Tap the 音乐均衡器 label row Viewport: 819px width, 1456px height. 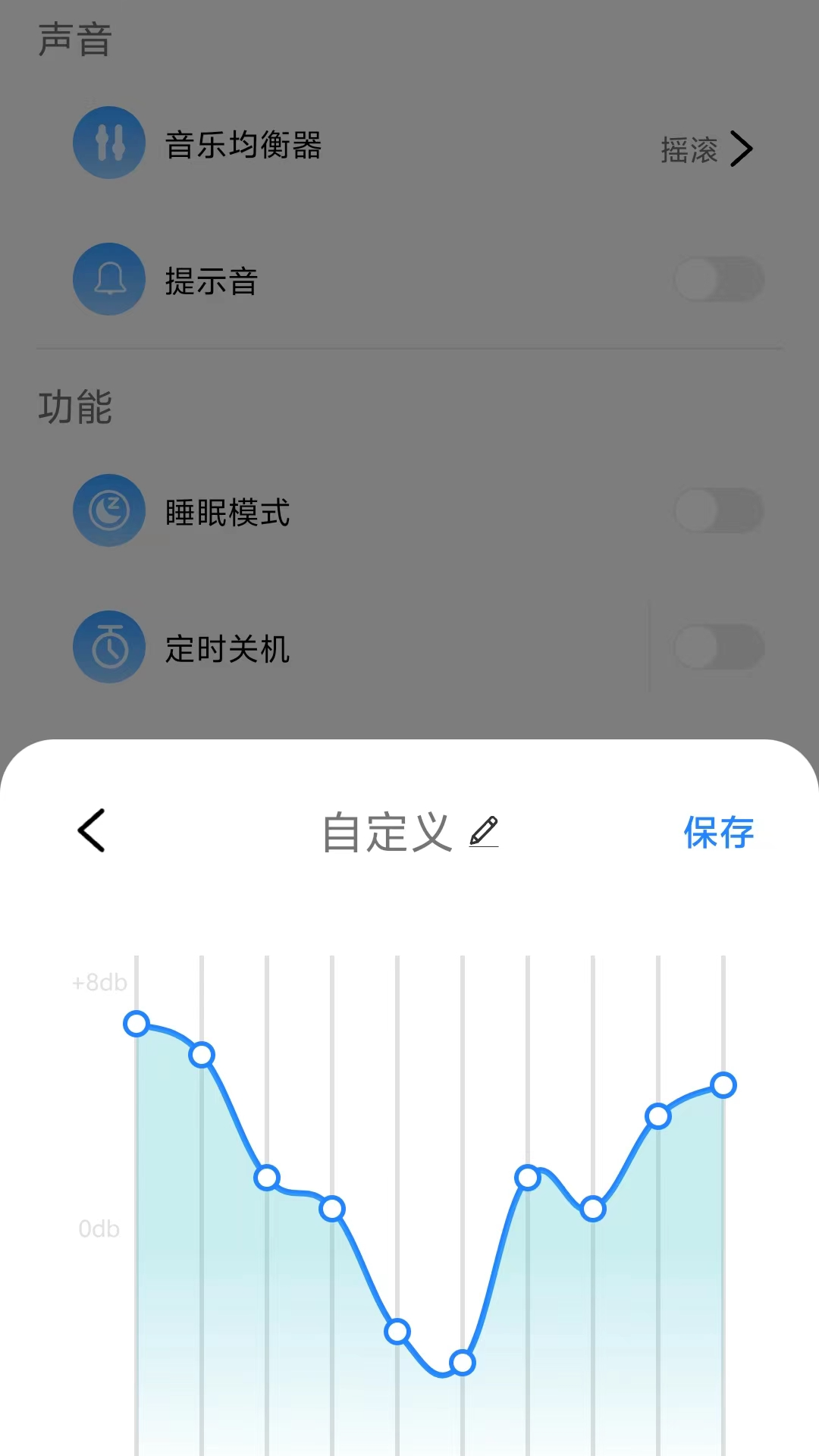coord(243,146)
